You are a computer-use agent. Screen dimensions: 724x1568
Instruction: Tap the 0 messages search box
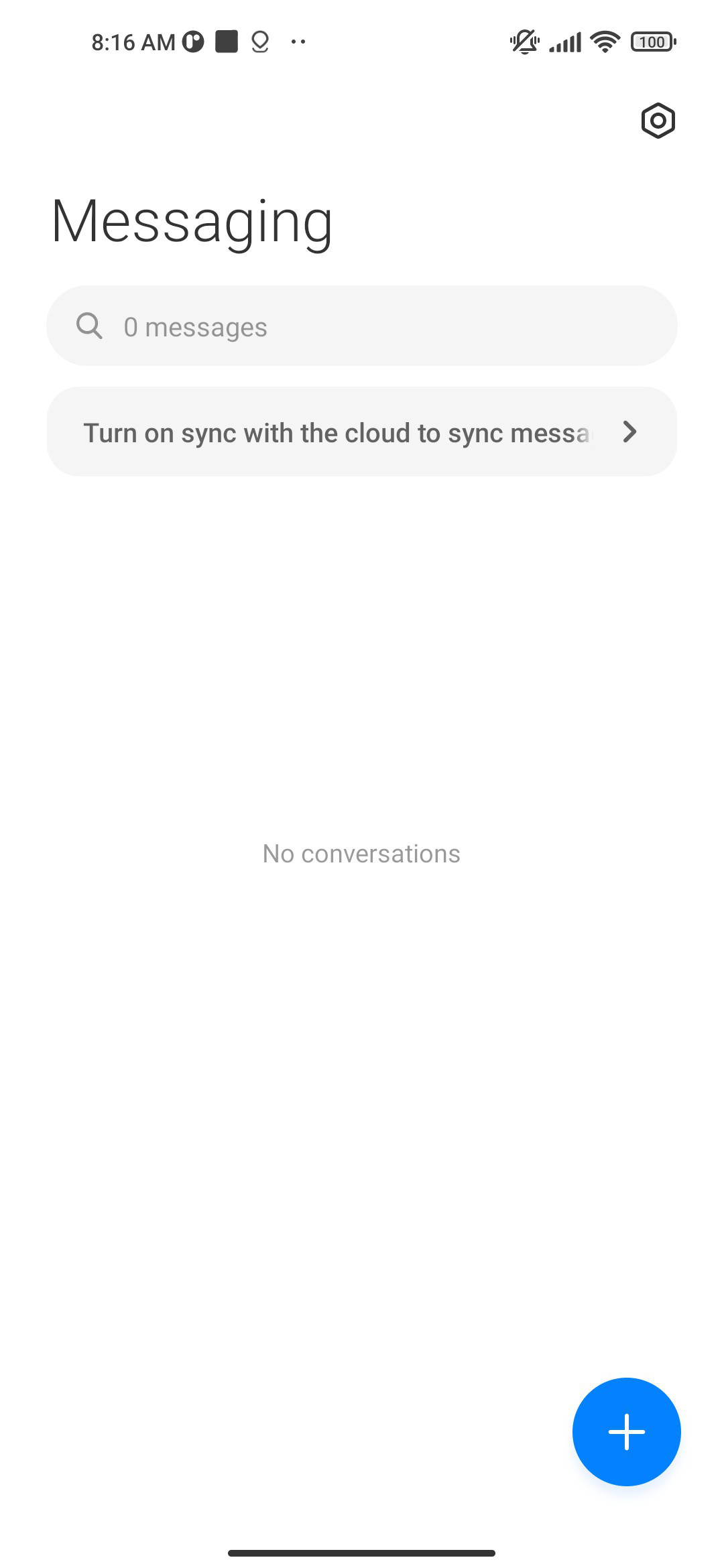(x=362, y=326)
